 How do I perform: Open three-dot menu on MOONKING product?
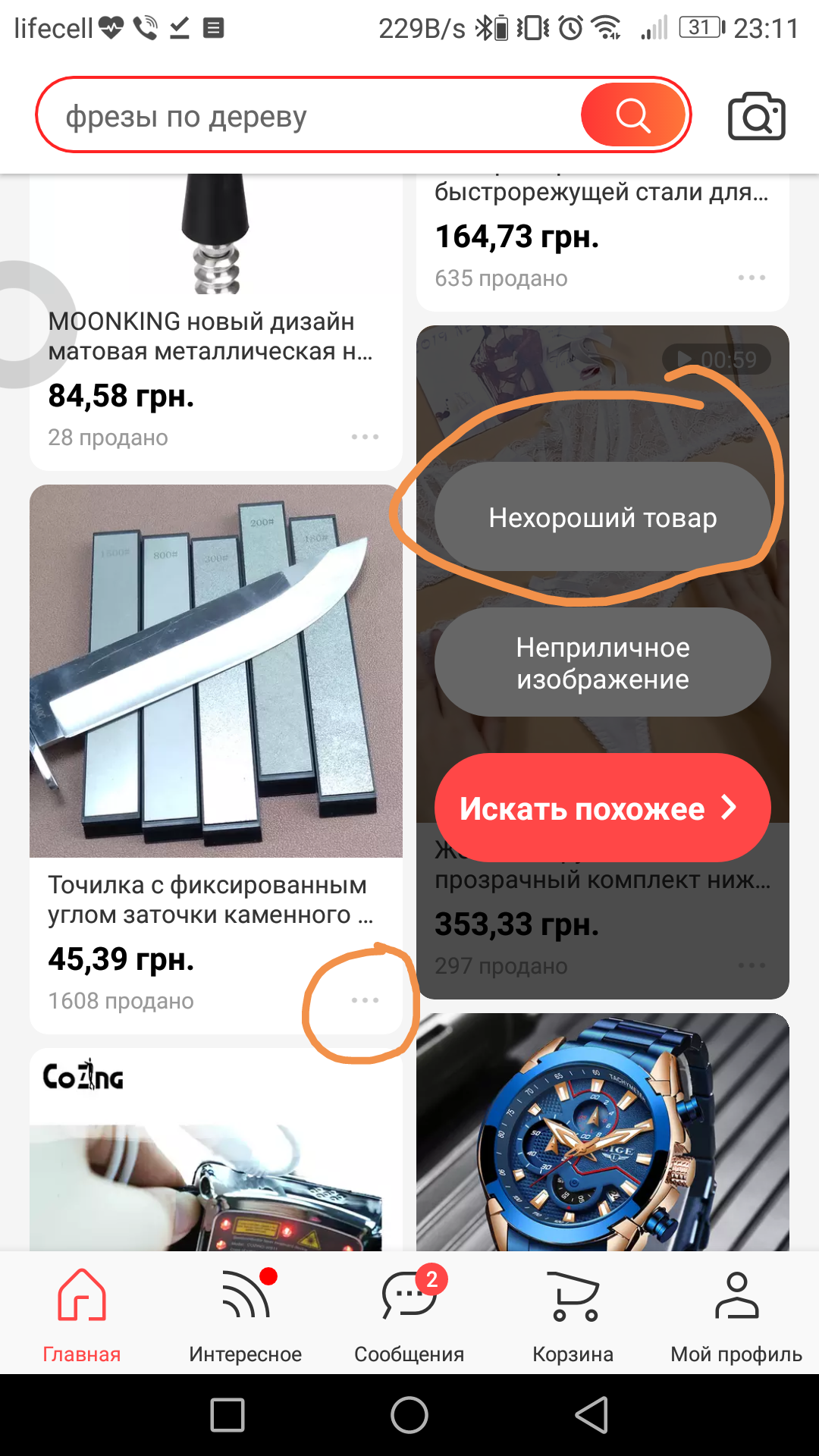365,437
